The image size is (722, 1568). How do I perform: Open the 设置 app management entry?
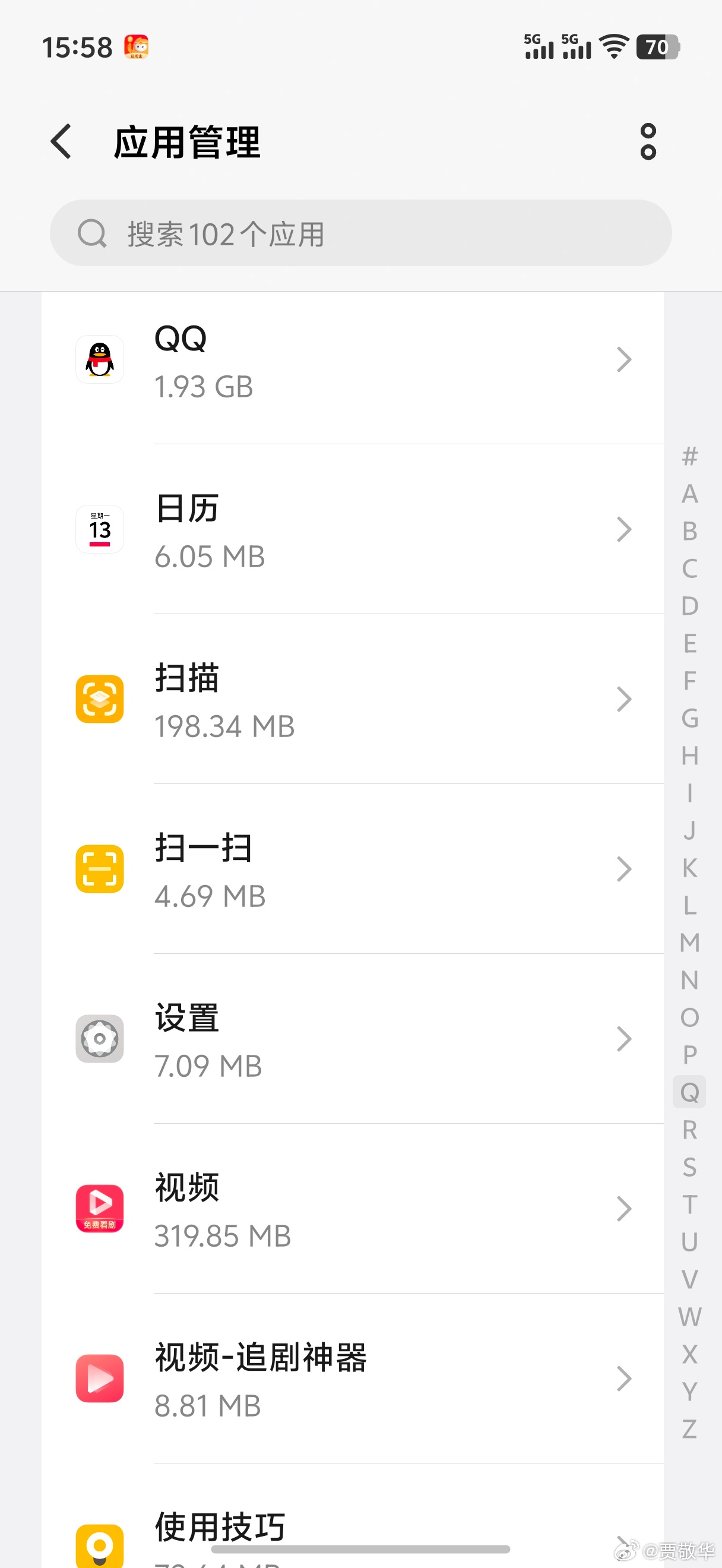[x=365, y=1039]
